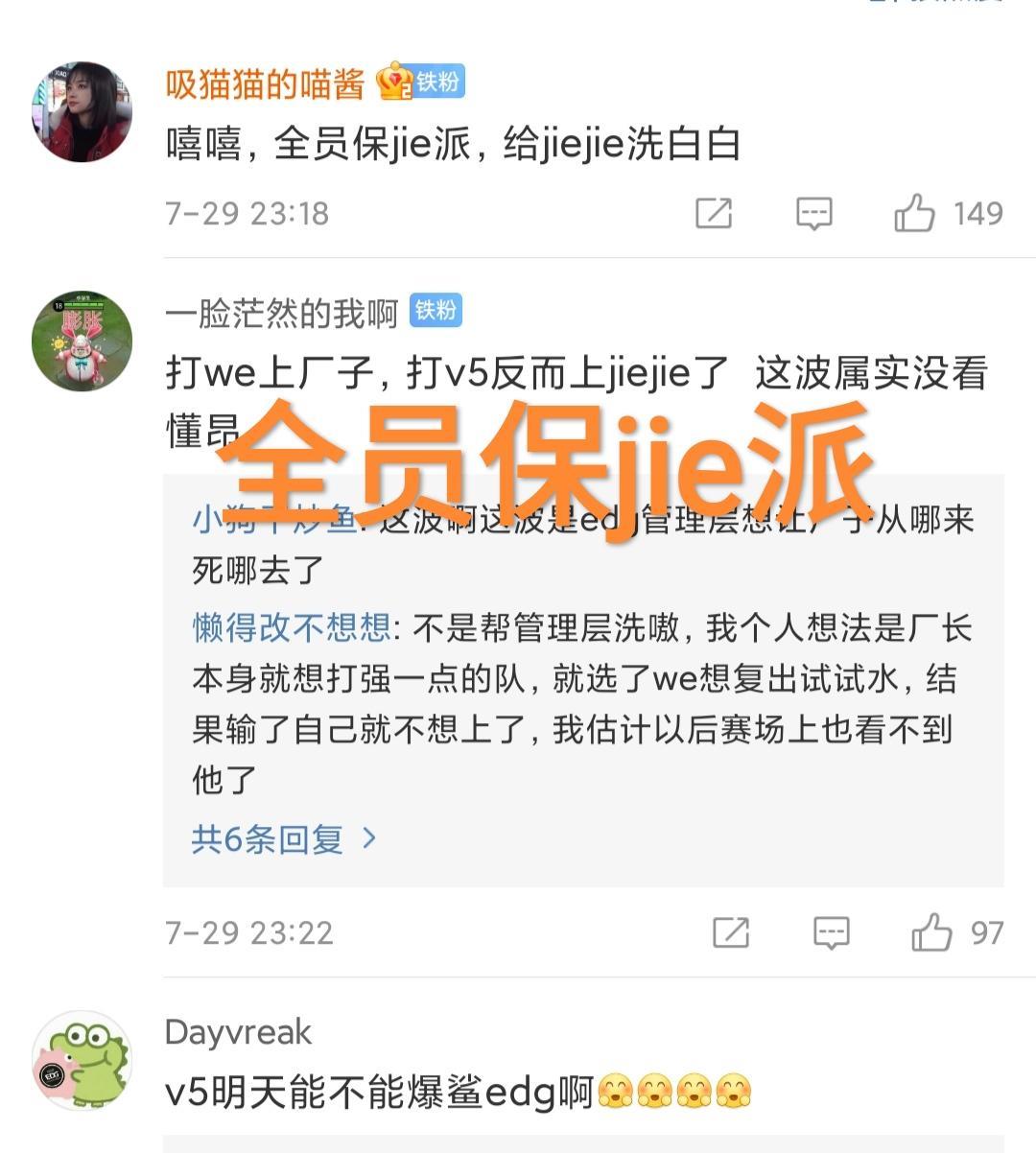Viewport: 1036px width, 1153px height.
Task: Tap the avatar of 一脸茫然的我啊
Action: click(x=82, y=341)
